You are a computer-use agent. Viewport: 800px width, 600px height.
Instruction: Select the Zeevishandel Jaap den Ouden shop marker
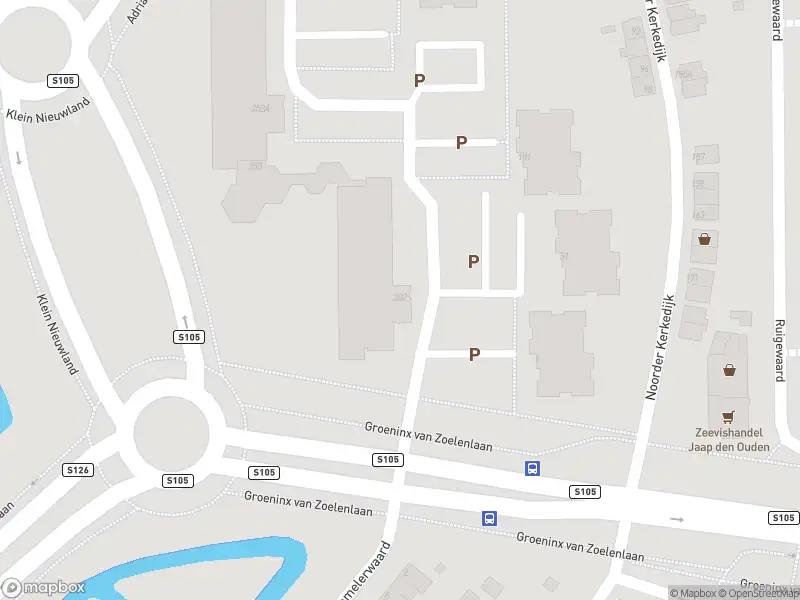point(728,416)
